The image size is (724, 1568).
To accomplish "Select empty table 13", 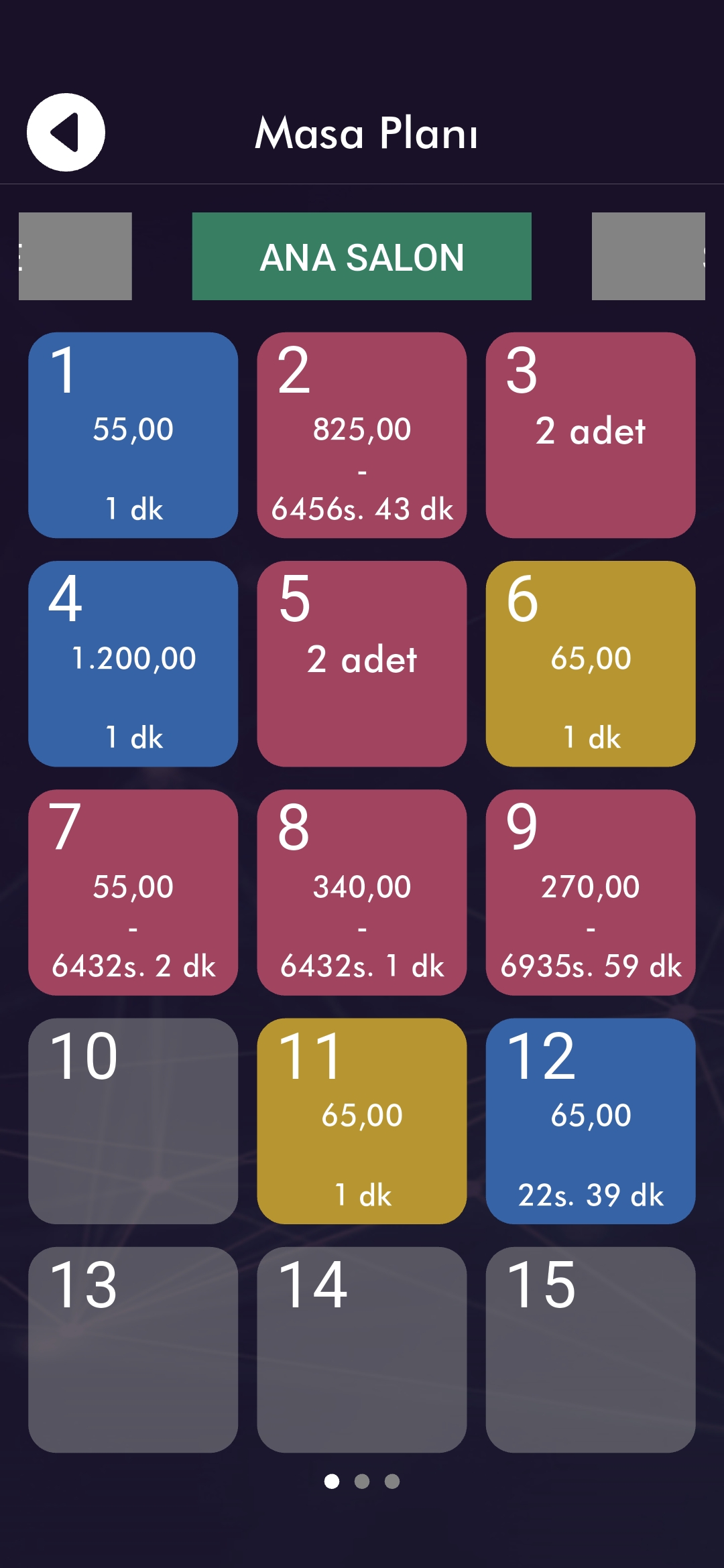I will (133, 1349).
